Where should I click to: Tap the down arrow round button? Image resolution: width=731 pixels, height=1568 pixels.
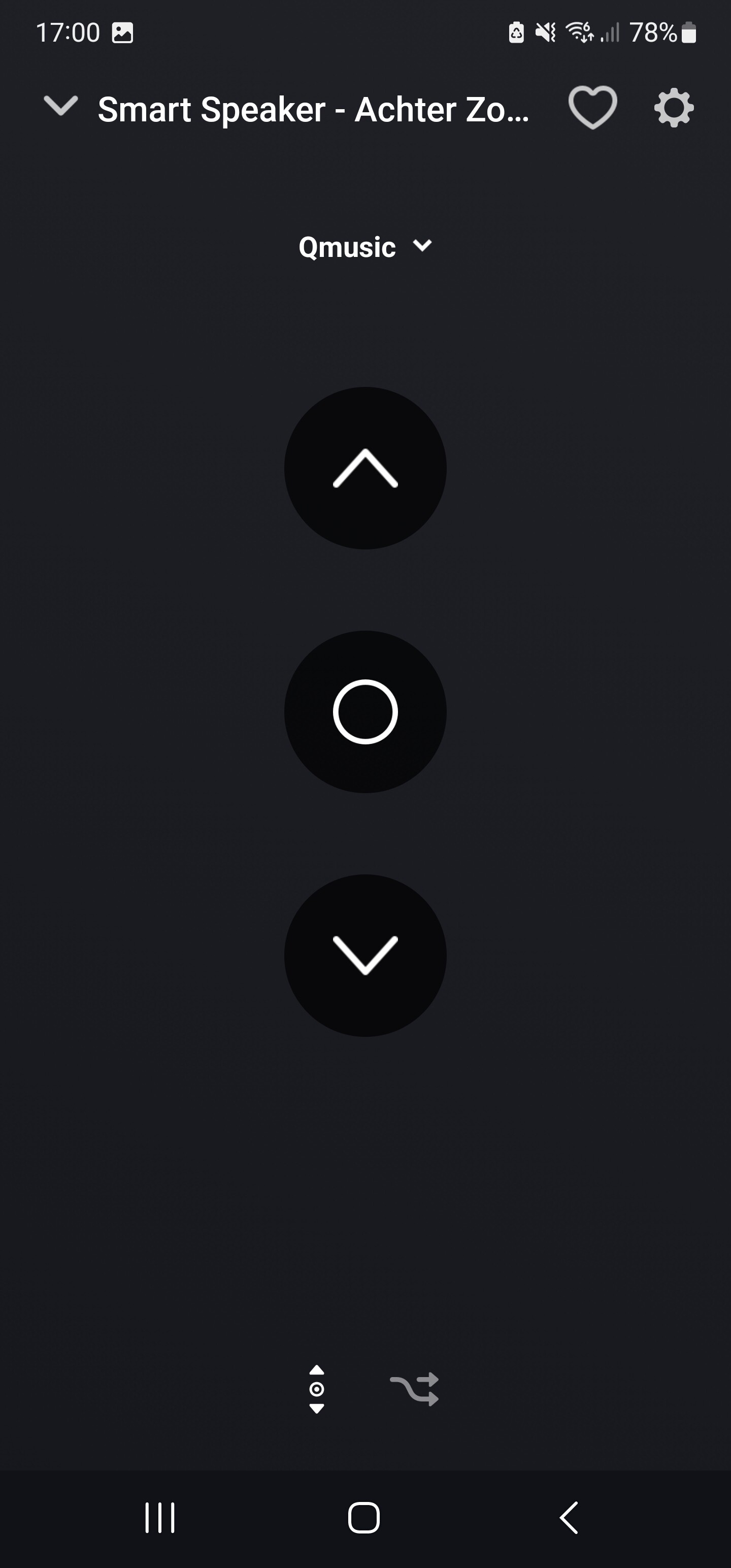point(365,955)
